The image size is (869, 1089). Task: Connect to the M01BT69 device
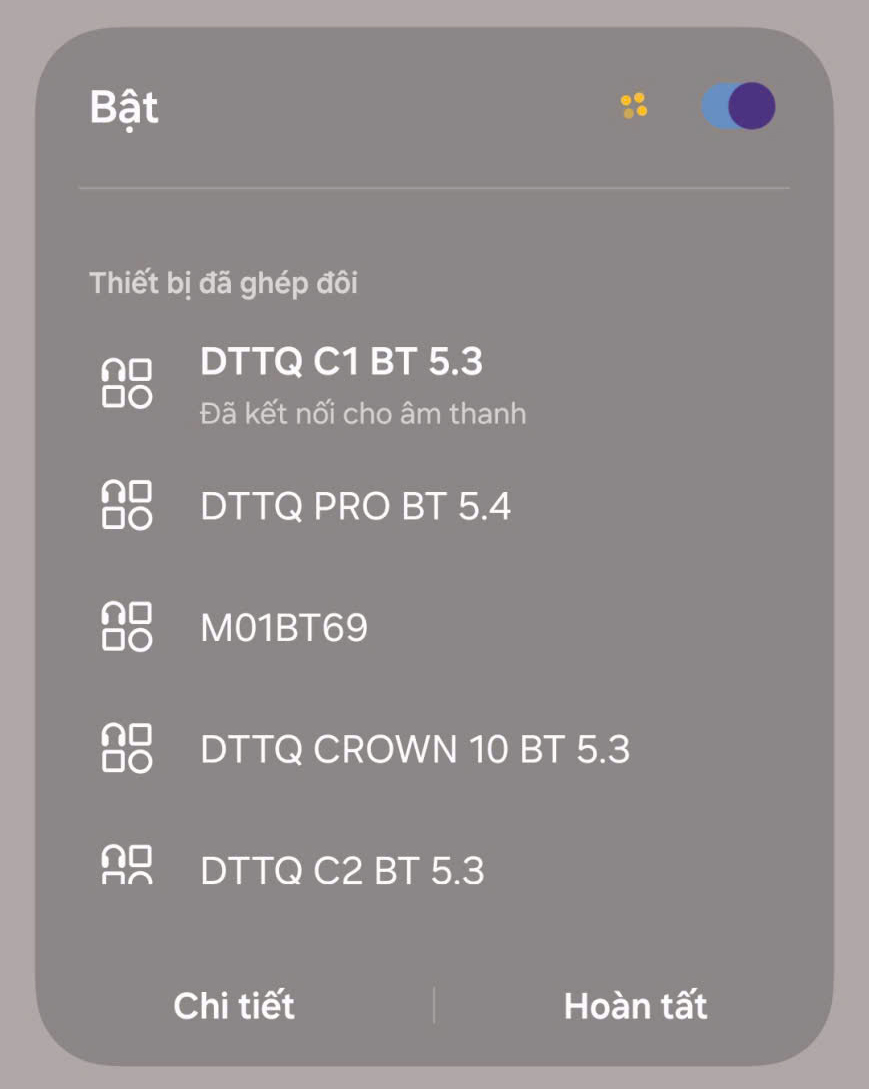point(434,627)
